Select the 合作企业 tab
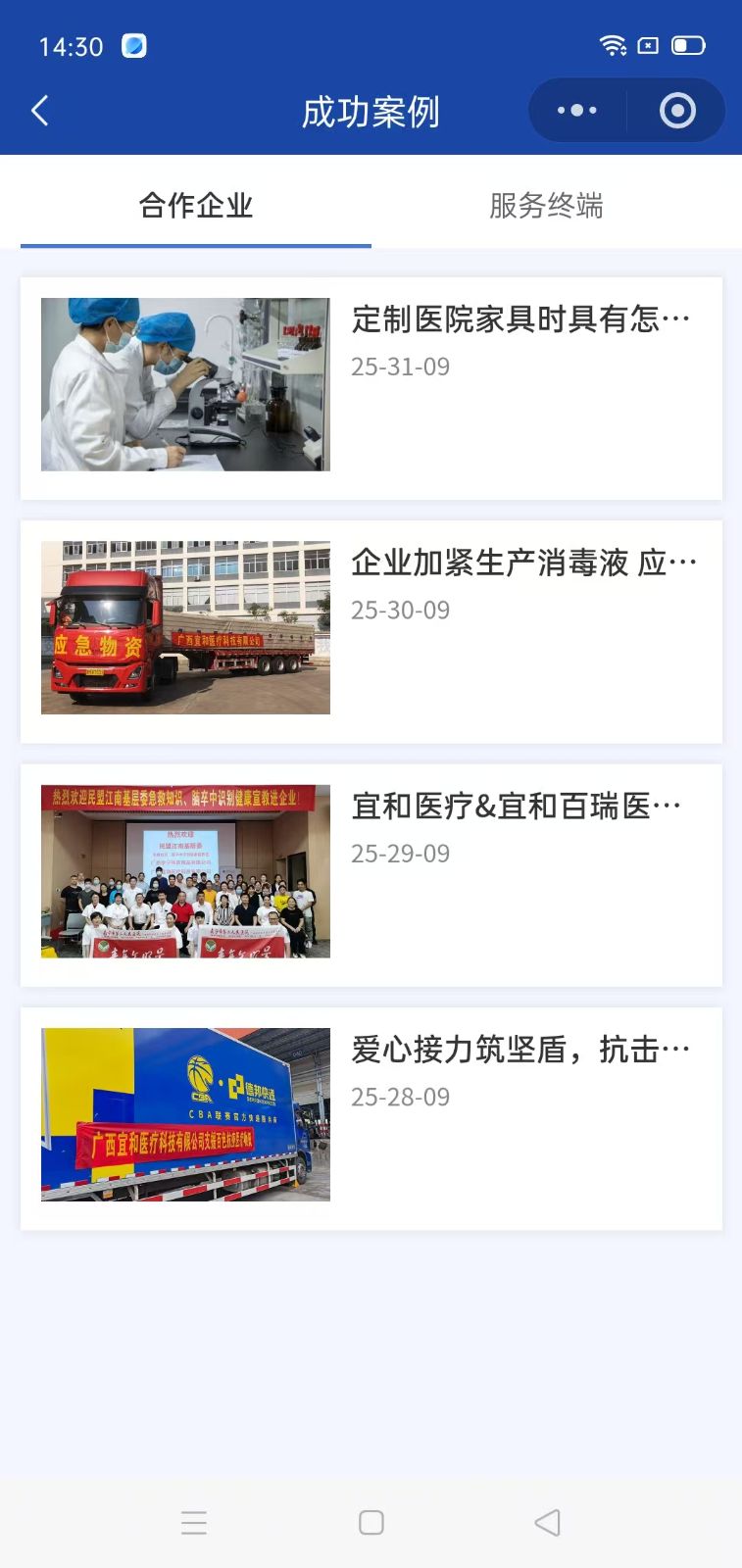The width and height of the screenshot is (742, 1568). (196, 206)
